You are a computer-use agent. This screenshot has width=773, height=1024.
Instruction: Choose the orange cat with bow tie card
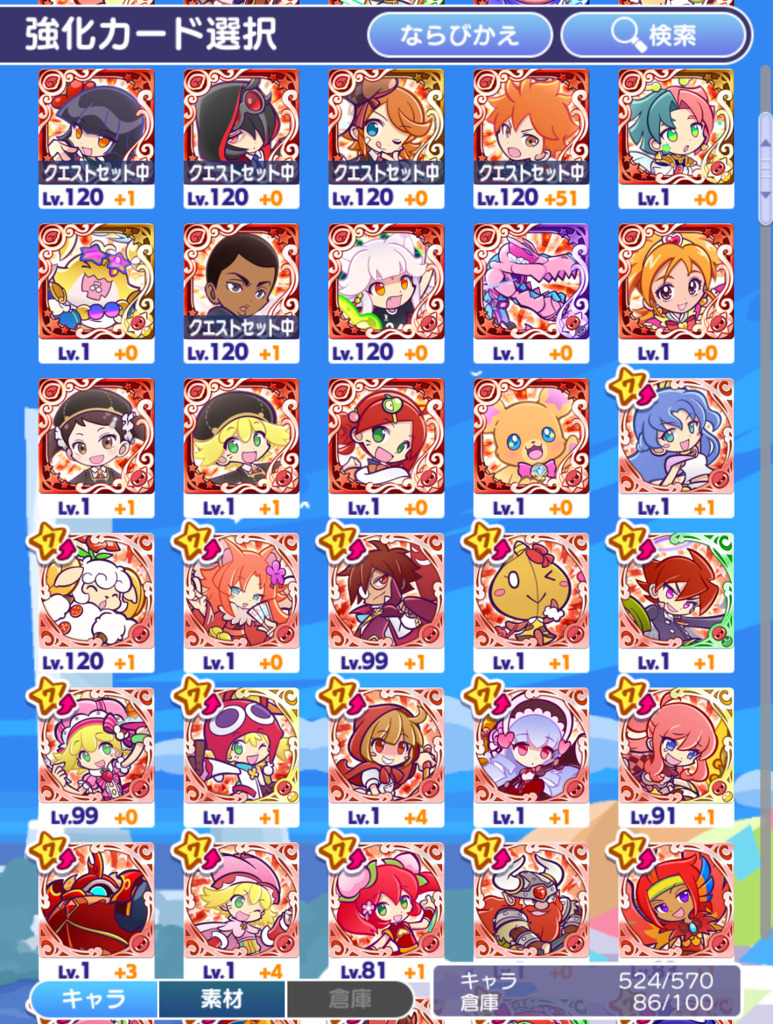531,438
